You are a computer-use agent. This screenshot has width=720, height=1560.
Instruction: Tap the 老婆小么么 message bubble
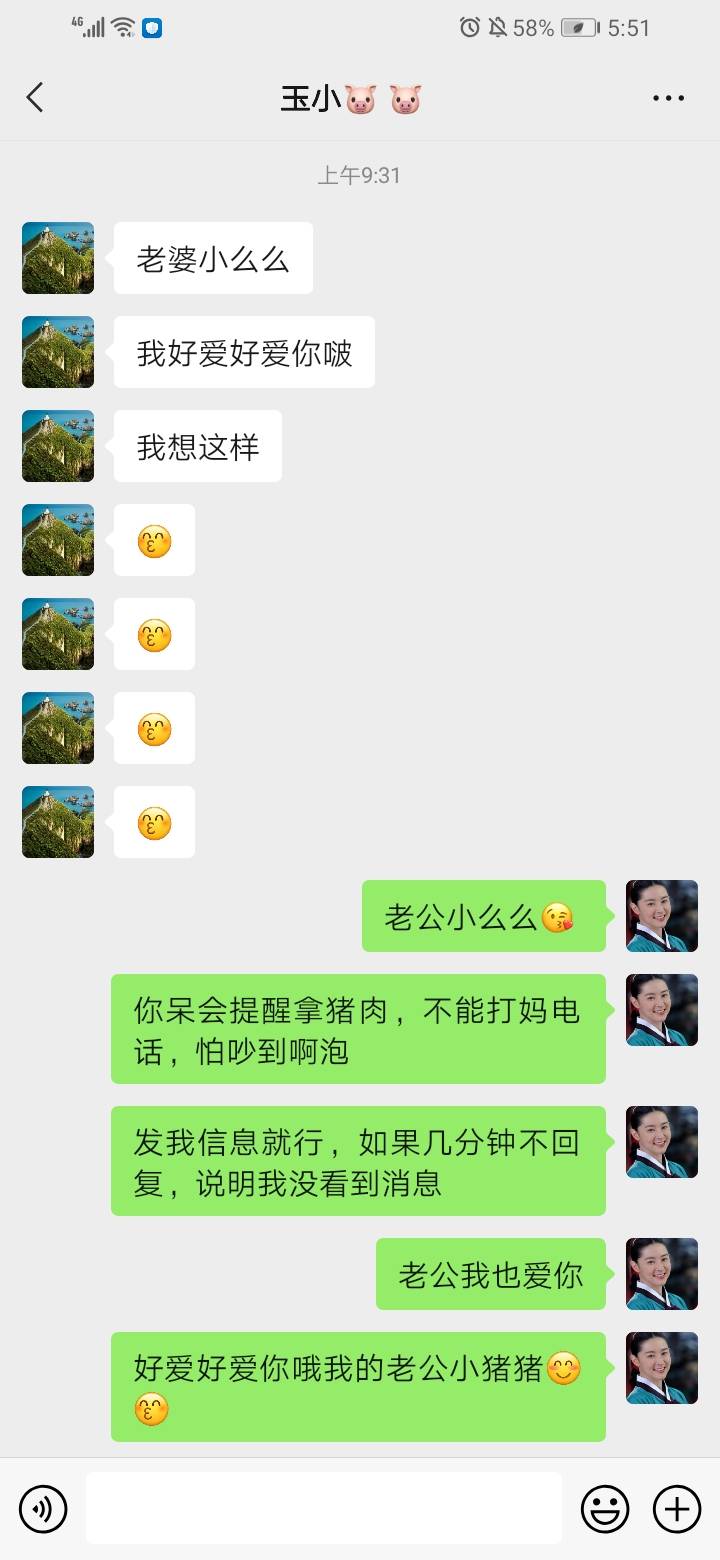213,258
